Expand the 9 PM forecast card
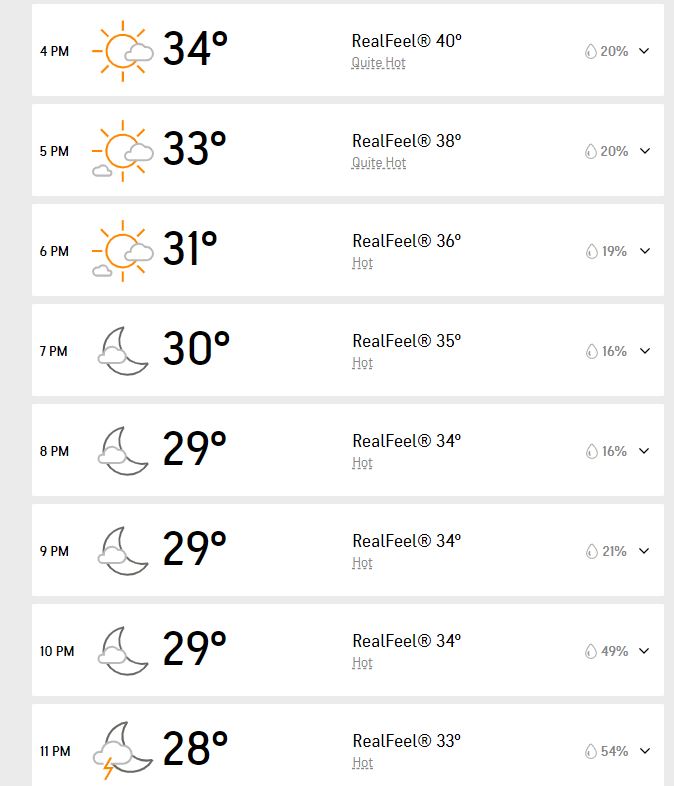 click(644, 551)
